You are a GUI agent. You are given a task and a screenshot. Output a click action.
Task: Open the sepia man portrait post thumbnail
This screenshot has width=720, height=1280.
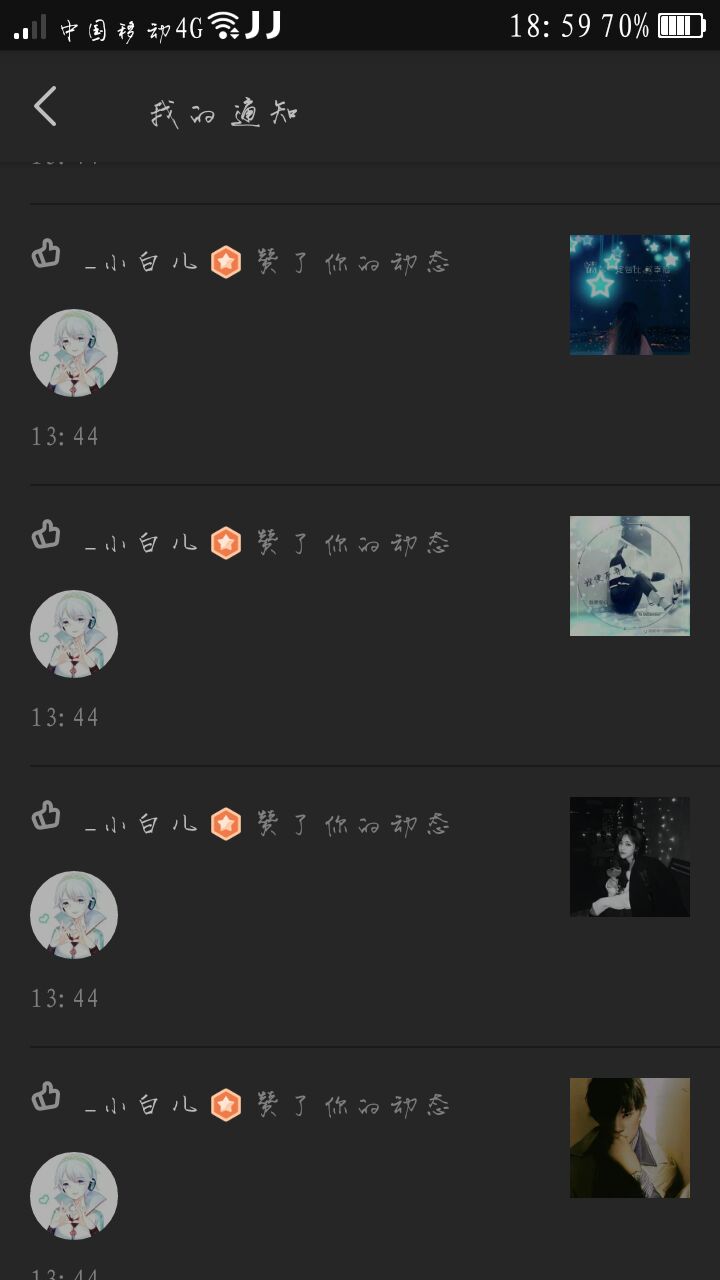[629, 1138]
